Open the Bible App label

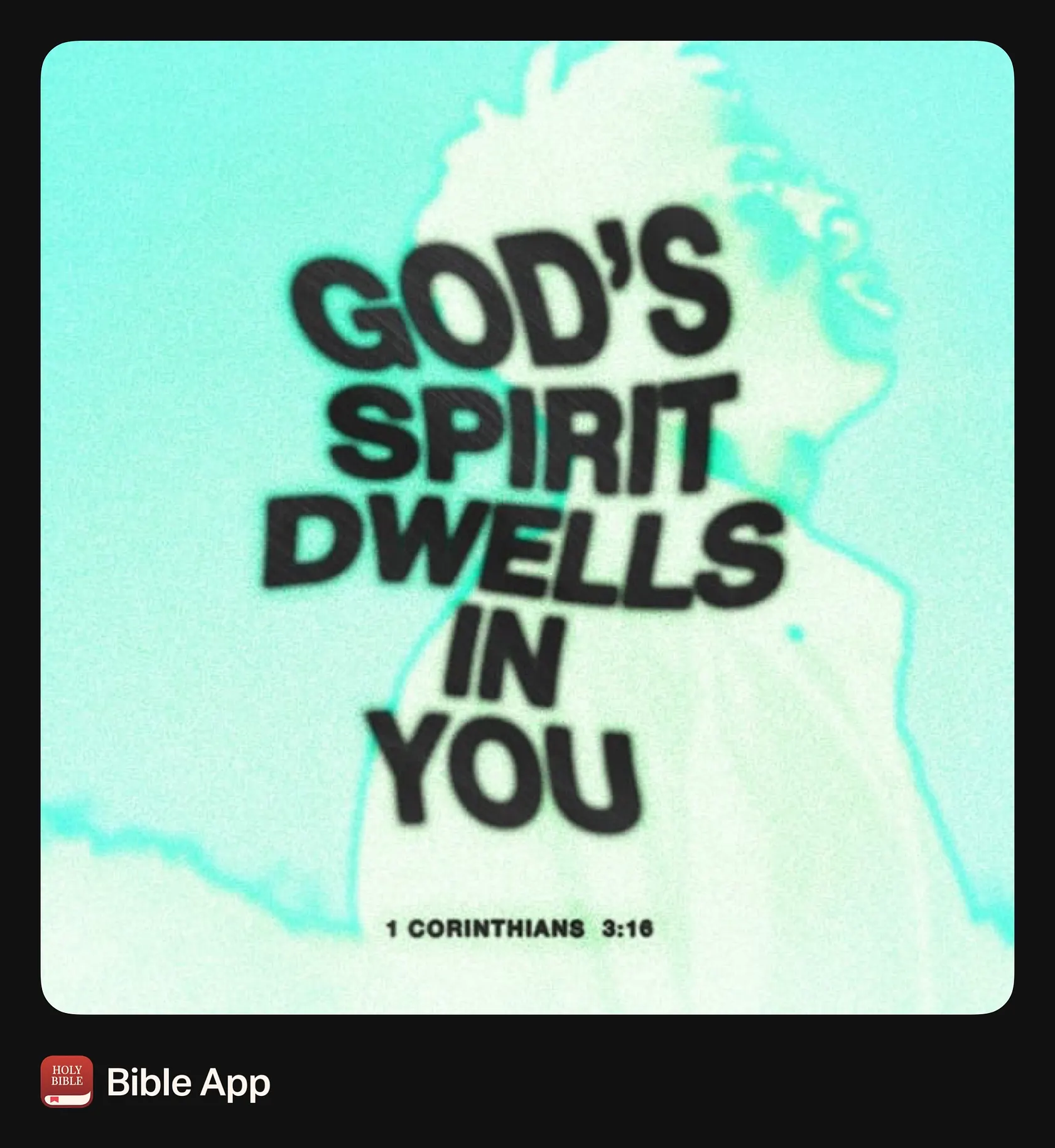[188, 1082]
